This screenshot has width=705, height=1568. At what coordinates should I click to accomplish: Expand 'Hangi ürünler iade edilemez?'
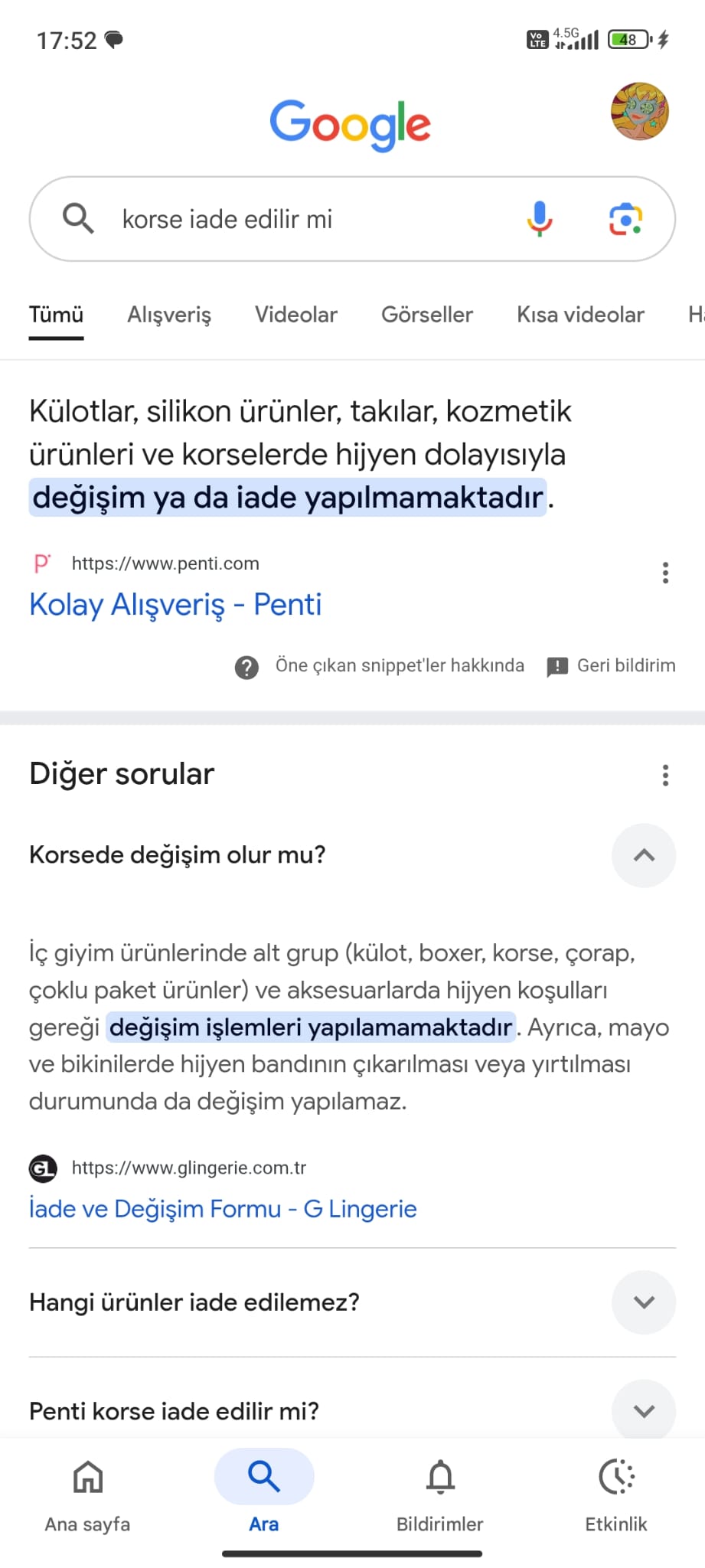tap(644, 1302)
